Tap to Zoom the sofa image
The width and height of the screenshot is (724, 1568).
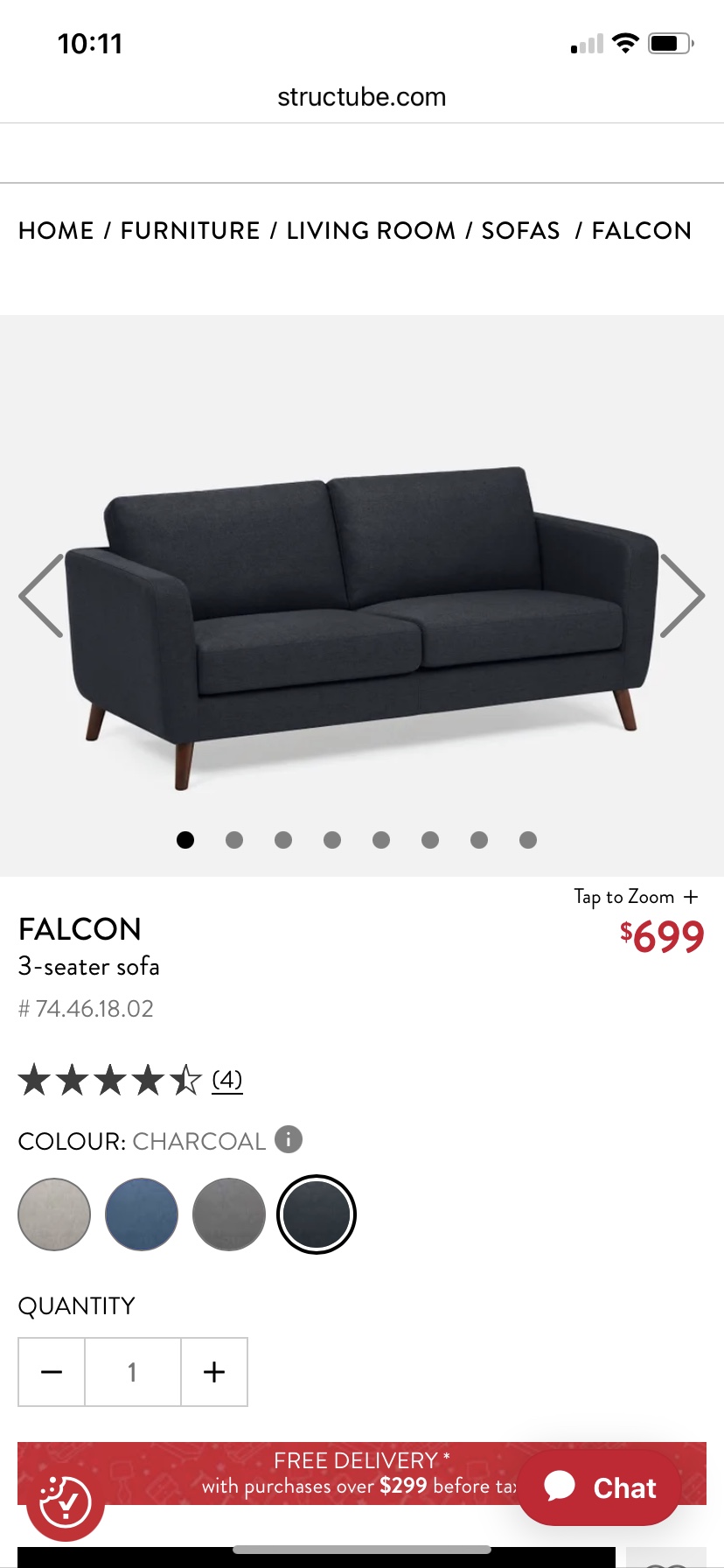(x=636, y=897)
